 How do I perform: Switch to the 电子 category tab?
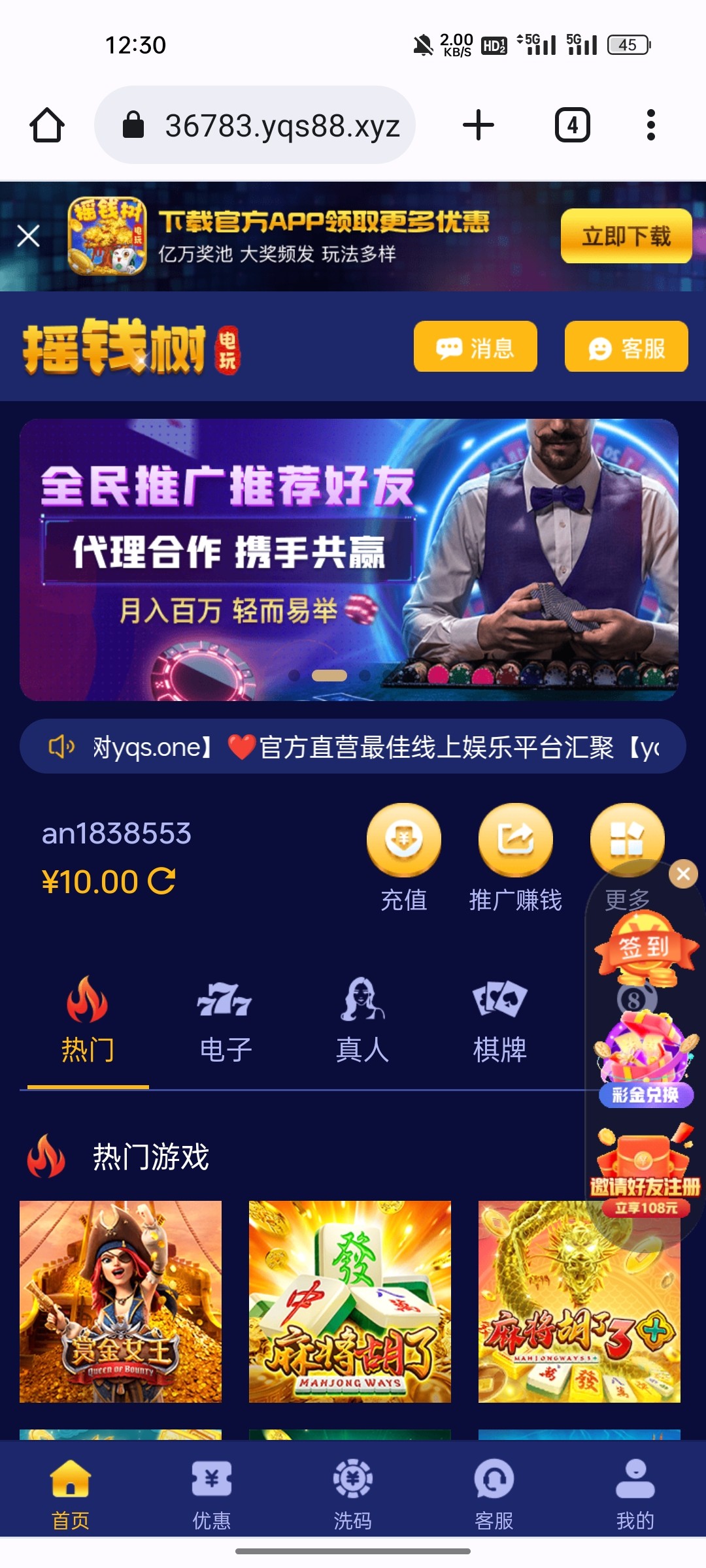(x=225, y=1019)
